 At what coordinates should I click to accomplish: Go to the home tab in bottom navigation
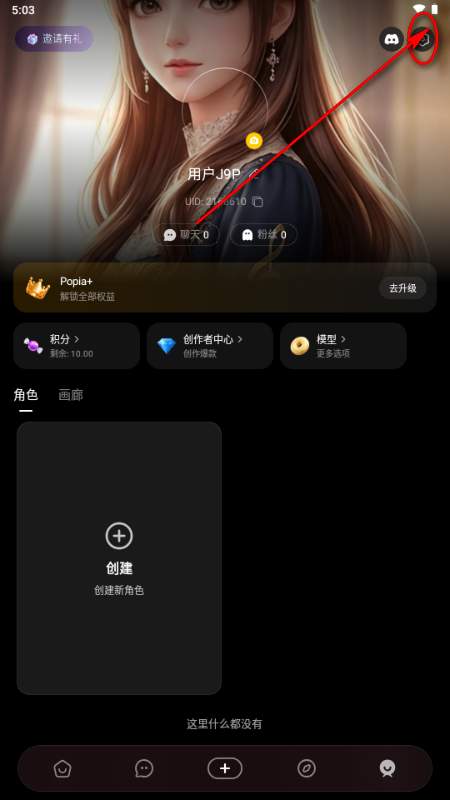click(62, 768)
